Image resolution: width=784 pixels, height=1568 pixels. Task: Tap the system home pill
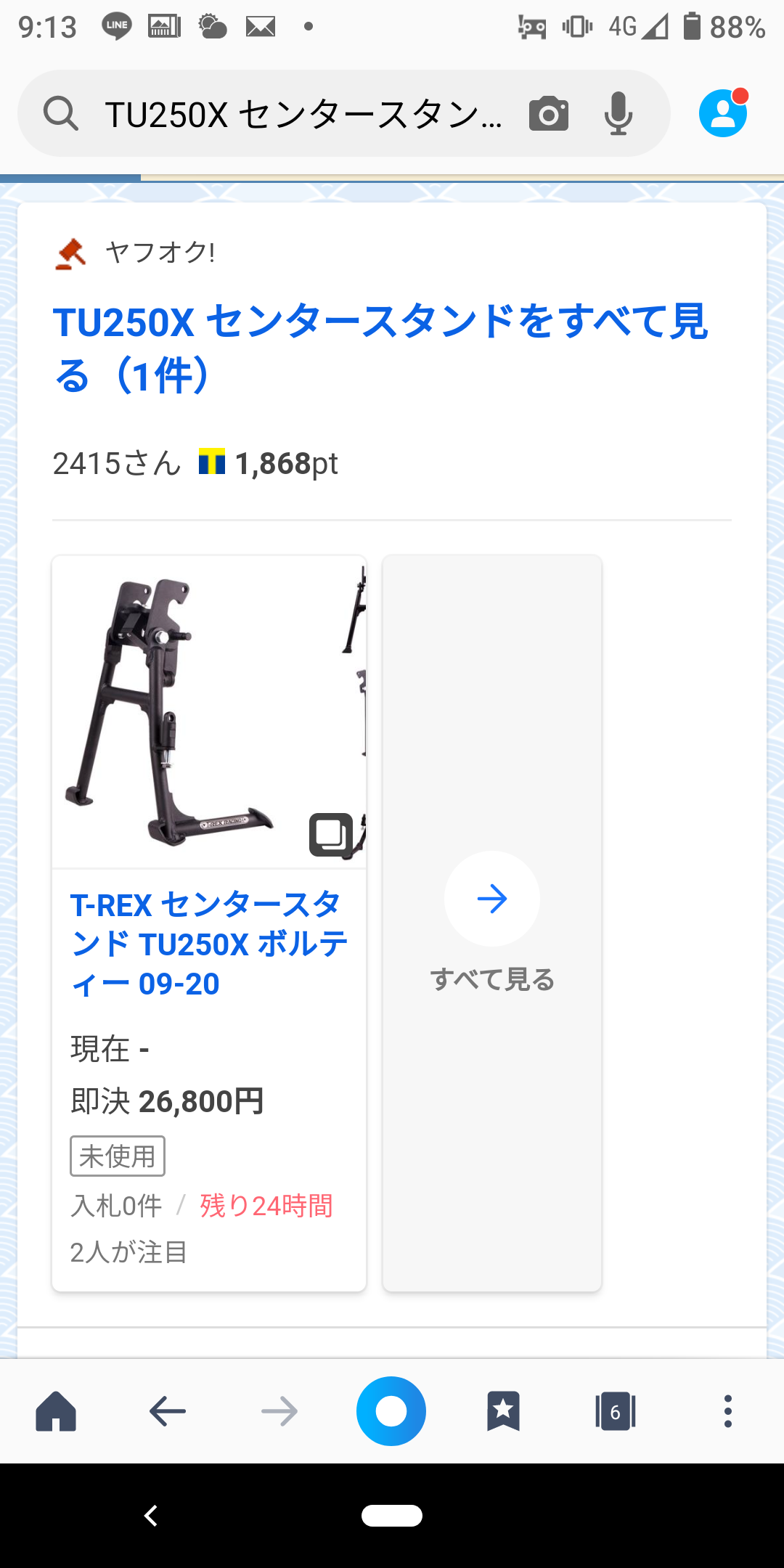[392, 1516]
